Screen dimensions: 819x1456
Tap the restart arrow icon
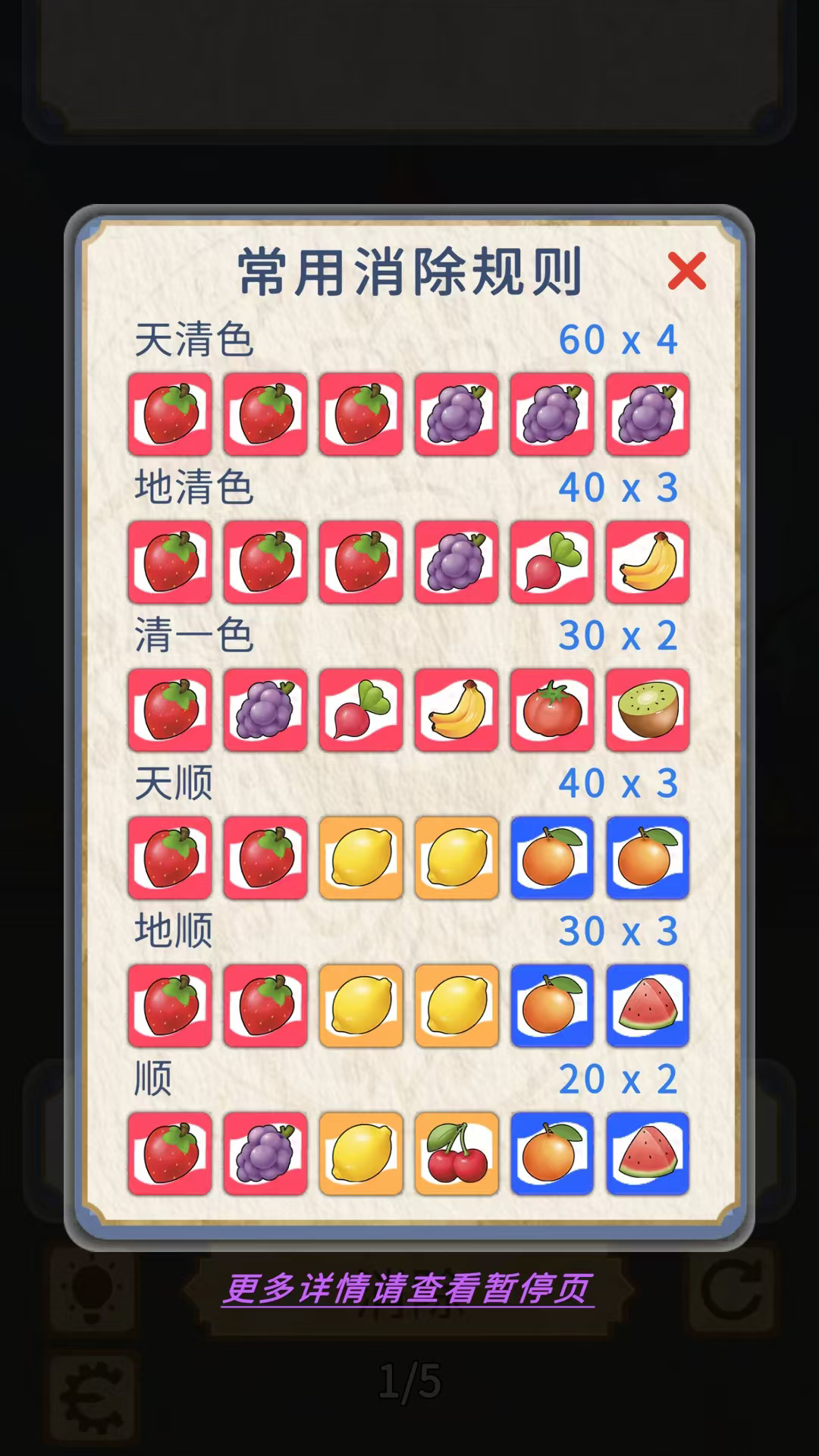[733, 1291]
